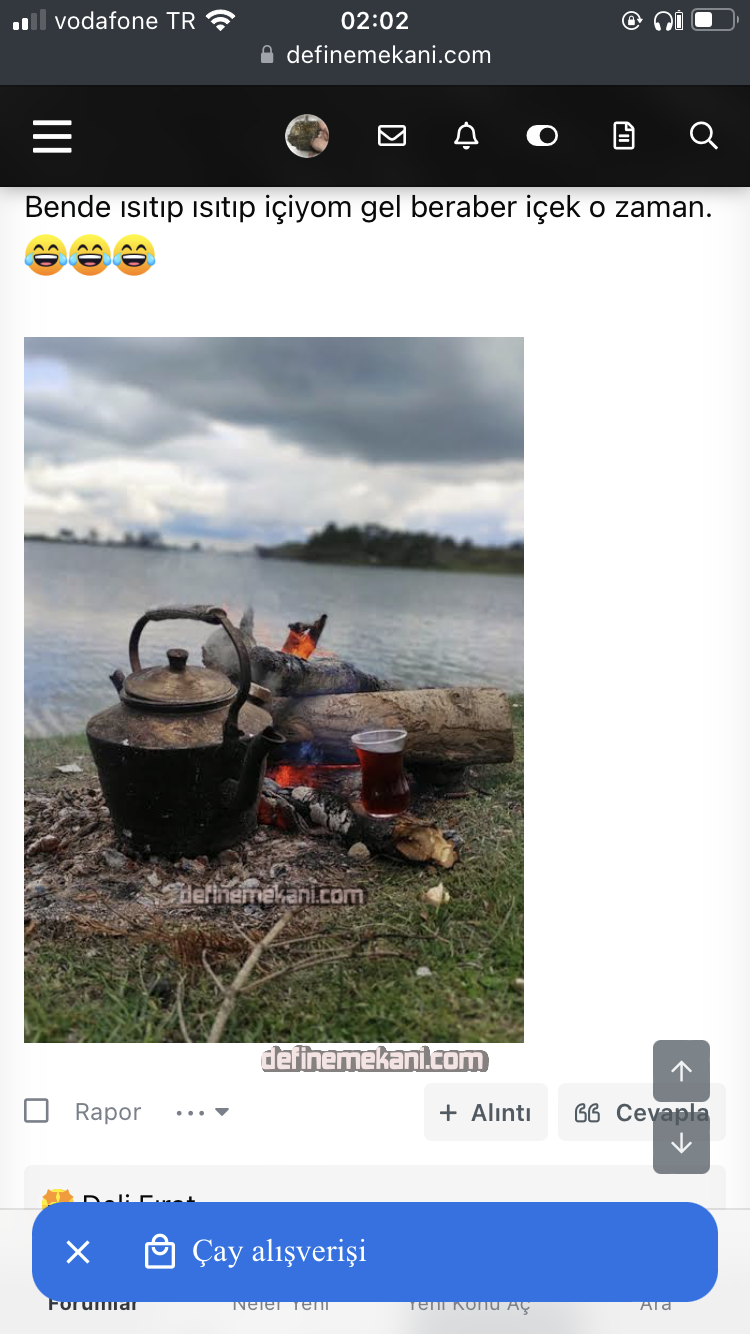
Task: Open the search magnifier
Action: point(704,136)
